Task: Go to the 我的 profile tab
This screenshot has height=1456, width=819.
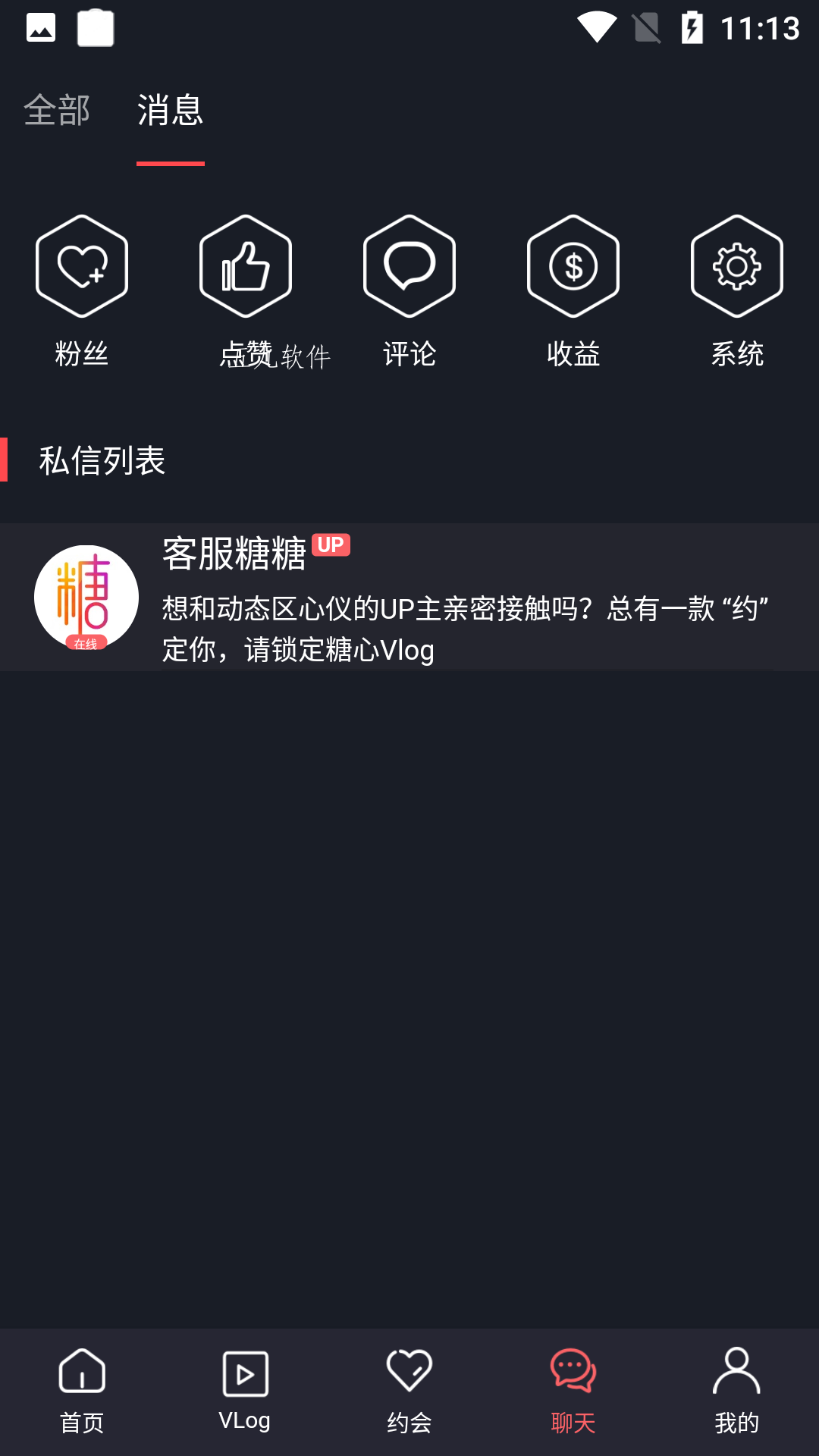Action: click(x=736, y=1392)
